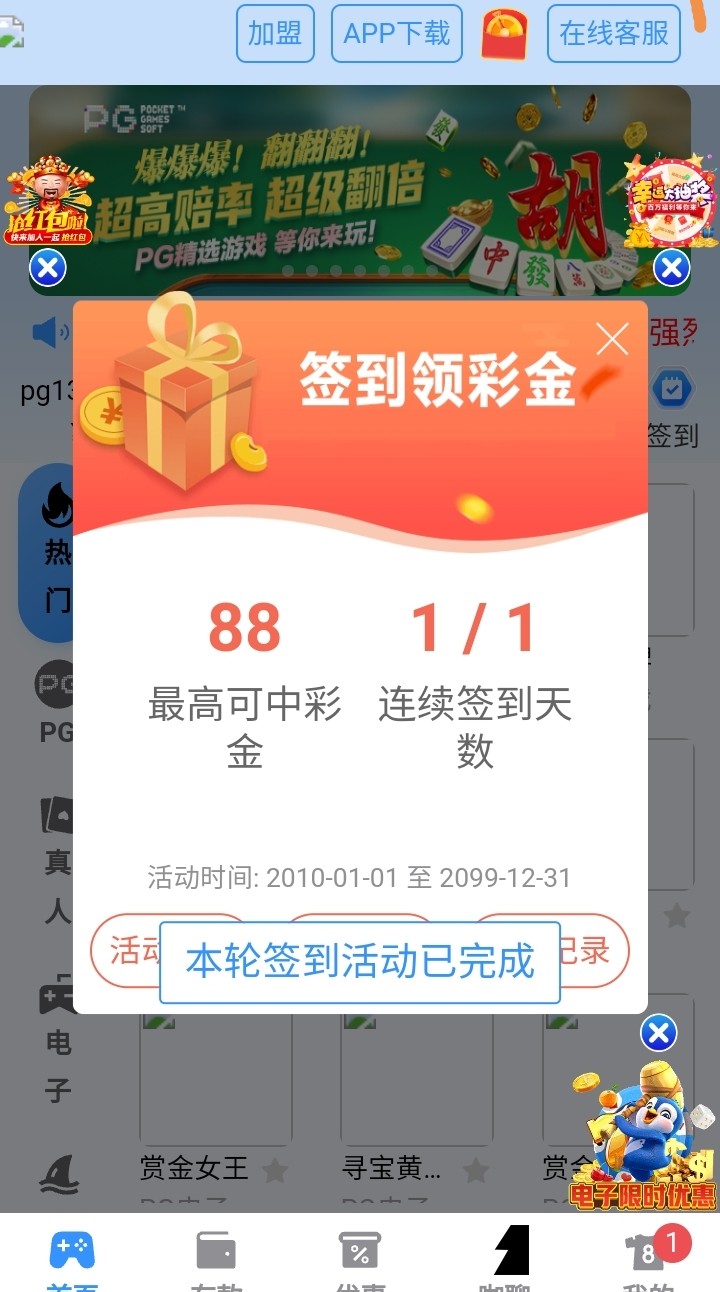Tap the 加盟 button
Image resolution: width=720 pixels, height=1292 pixels.
(275, 34)
